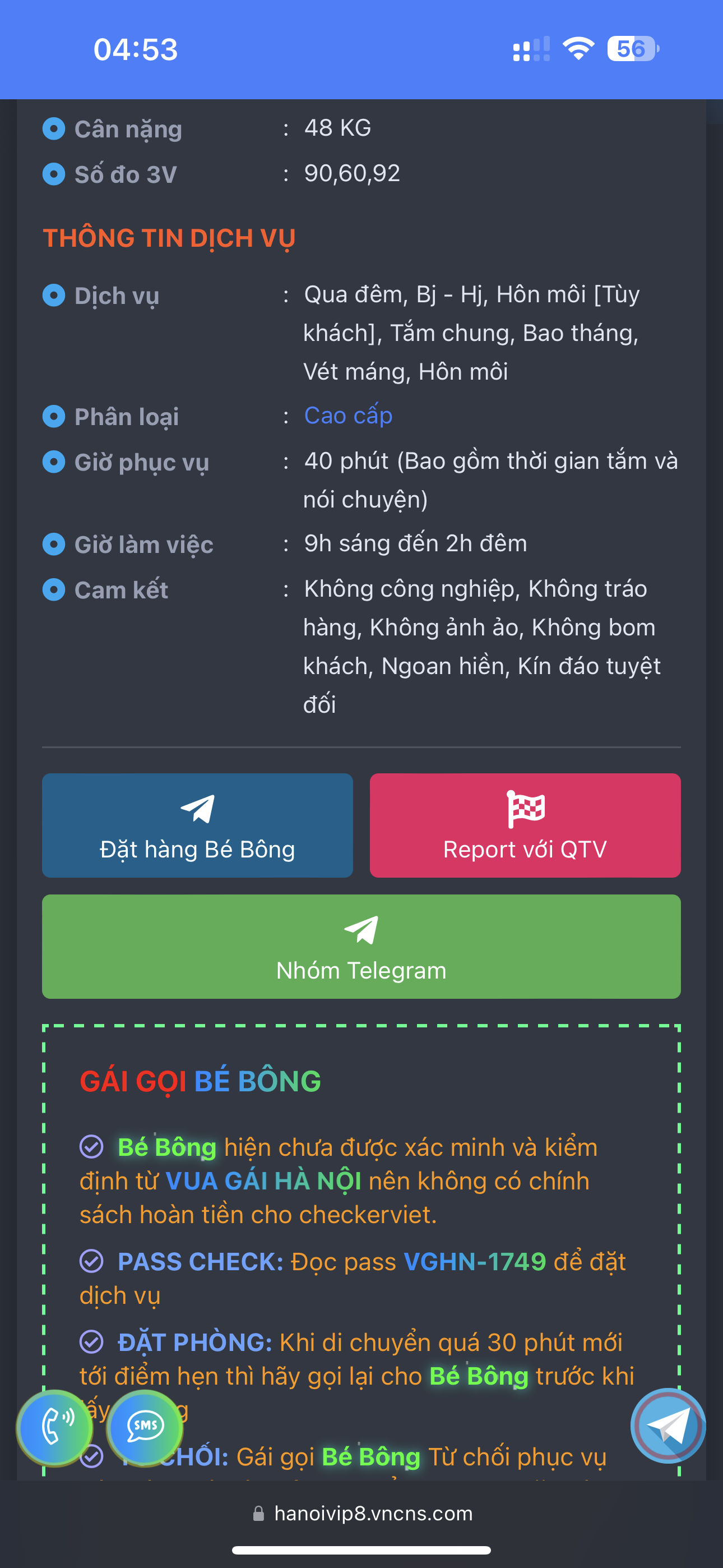Tap the floating SMS icon
The height and width of the screenshot is (1568, 723).
click(x=145, y=1427)
